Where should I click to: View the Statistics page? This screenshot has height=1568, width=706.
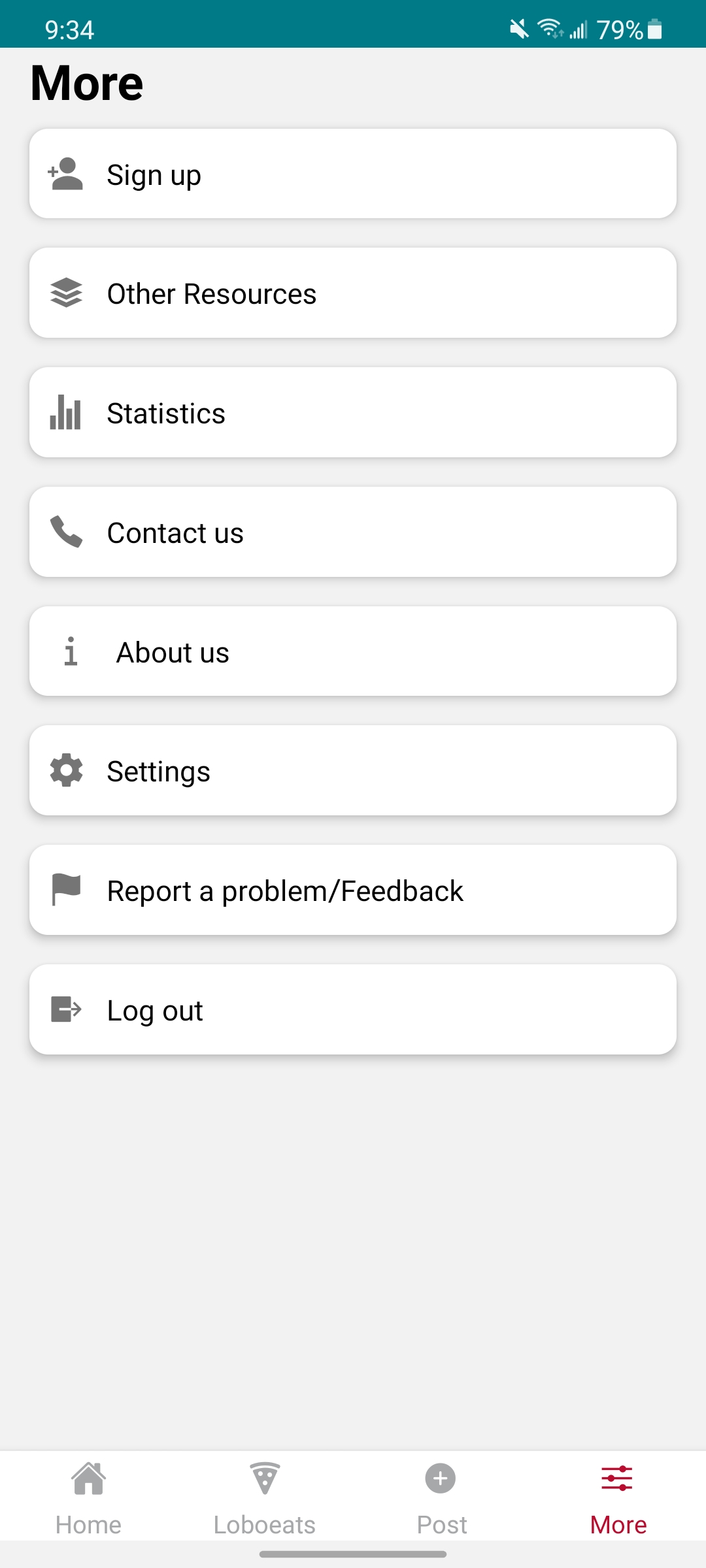click(353, 412)
